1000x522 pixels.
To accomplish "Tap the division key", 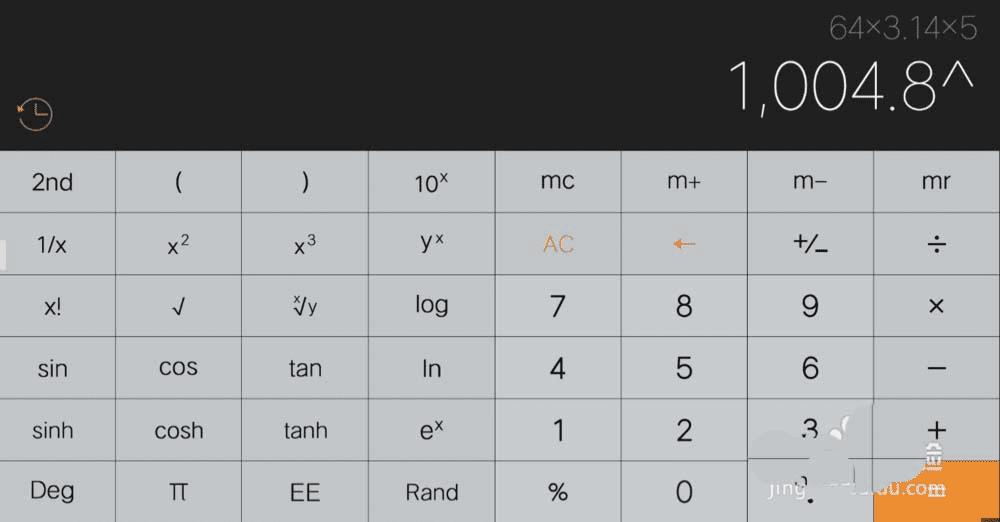I will tap(936, 244).
